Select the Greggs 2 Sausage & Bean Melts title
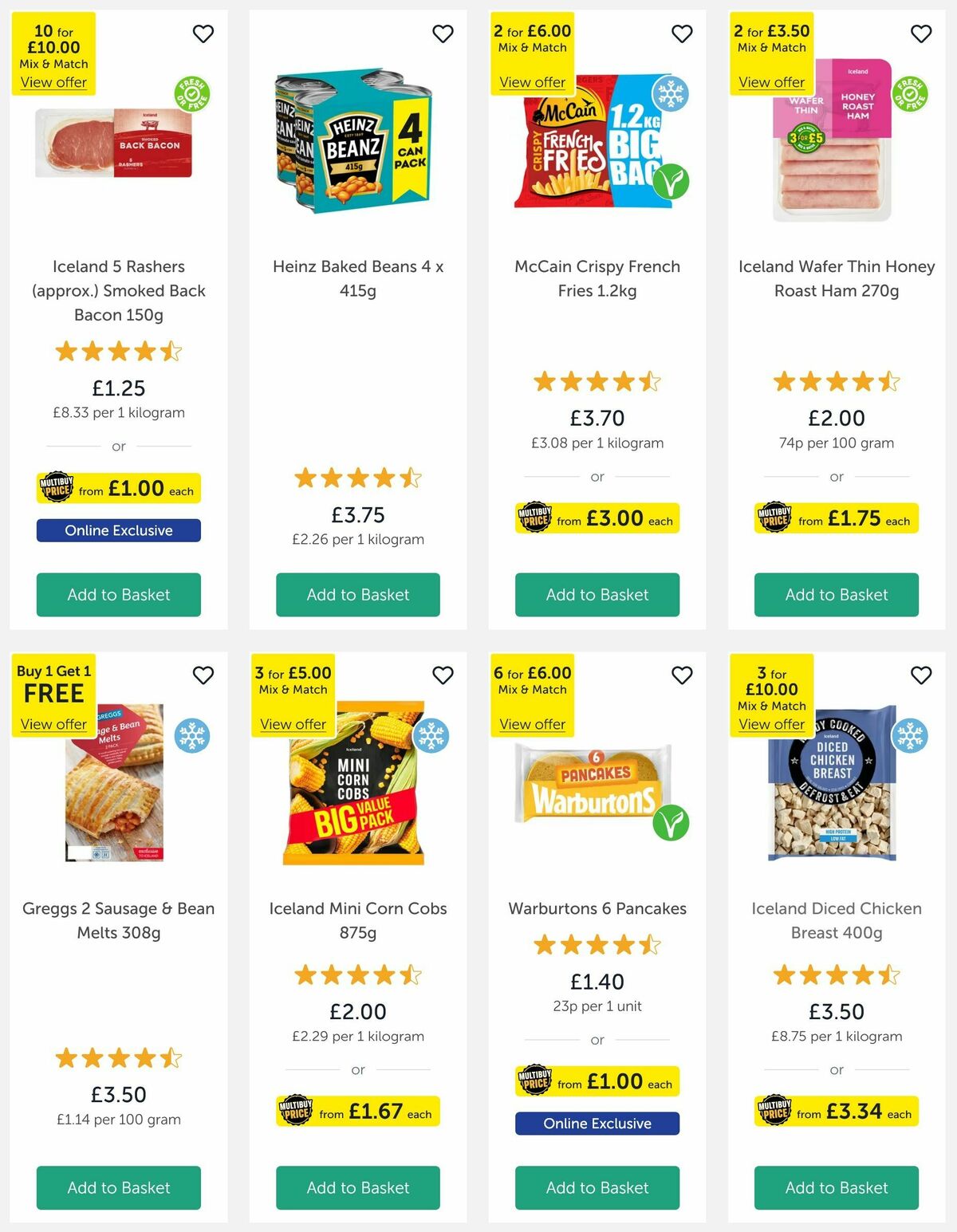Screen dimensions: 957x1232 [x=118, y=920]
